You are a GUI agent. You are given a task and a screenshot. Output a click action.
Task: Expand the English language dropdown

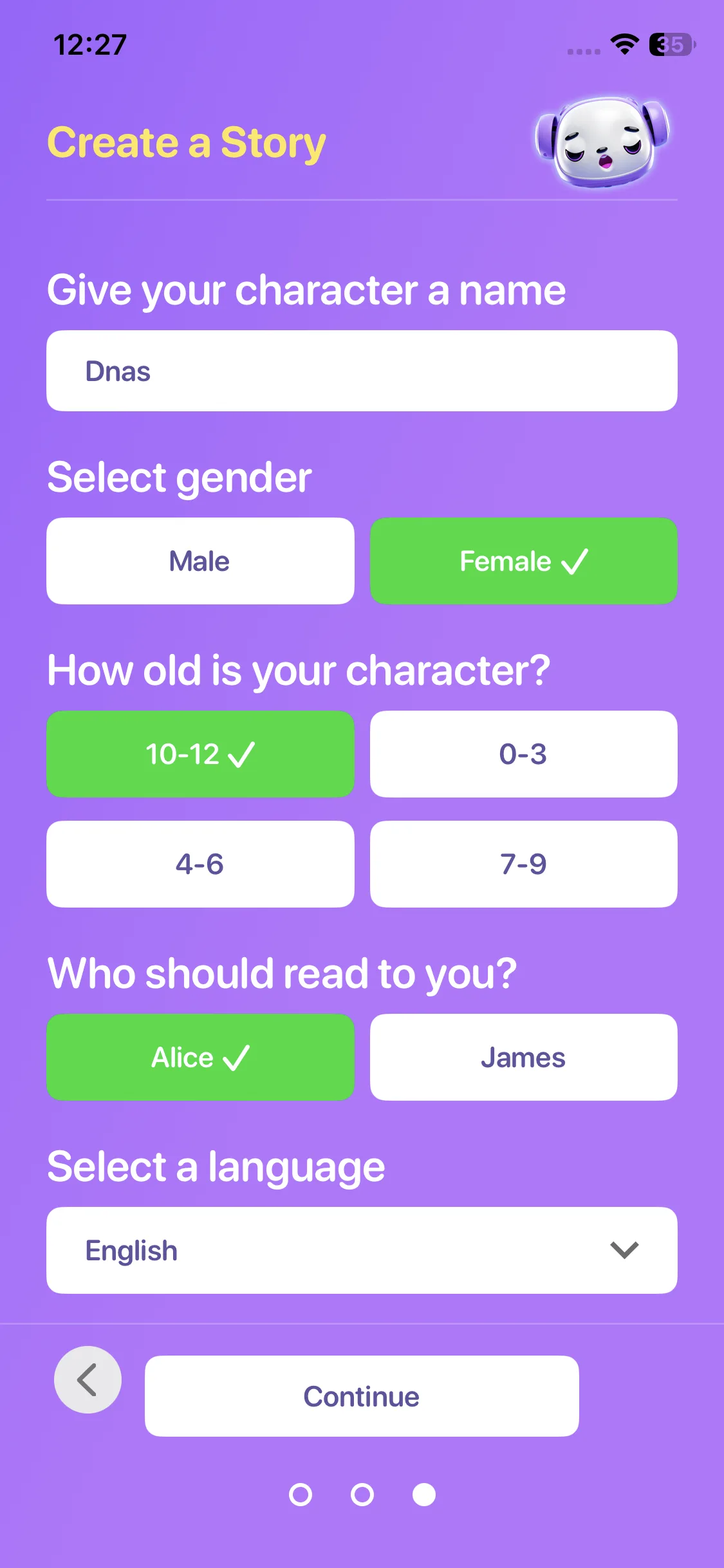point(362,1250)
